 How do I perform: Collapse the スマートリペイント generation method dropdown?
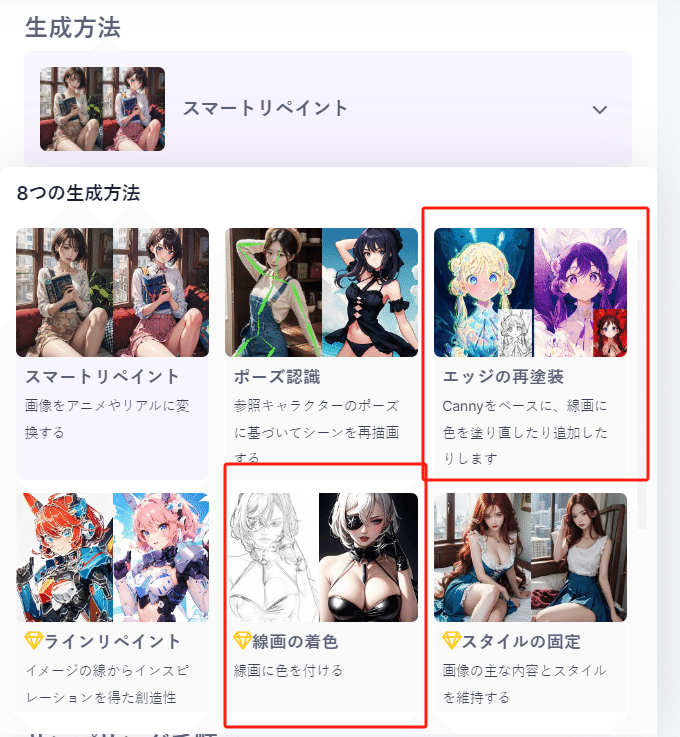pos(599,109)
